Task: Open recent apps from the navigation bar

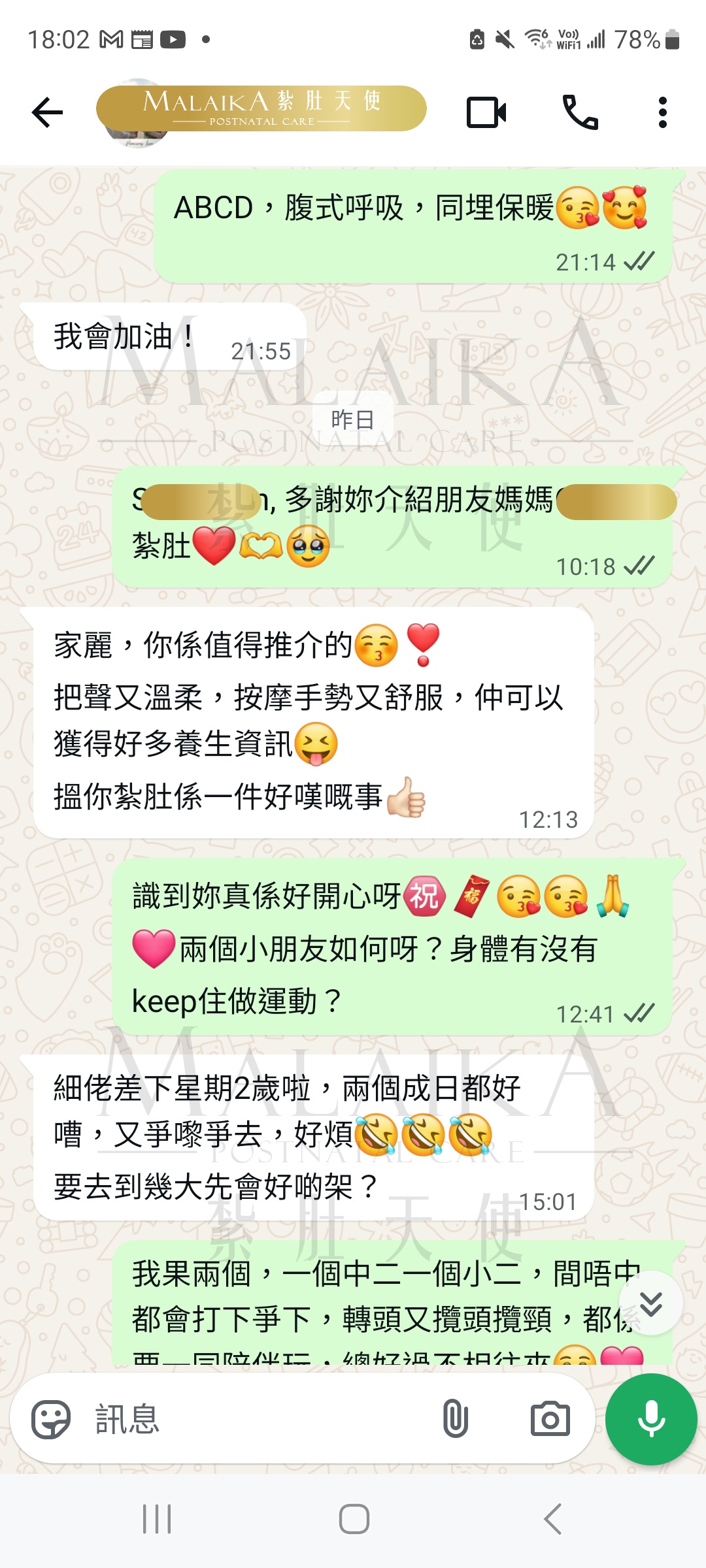Action: pyautogui.click(x=157, y=1519)
